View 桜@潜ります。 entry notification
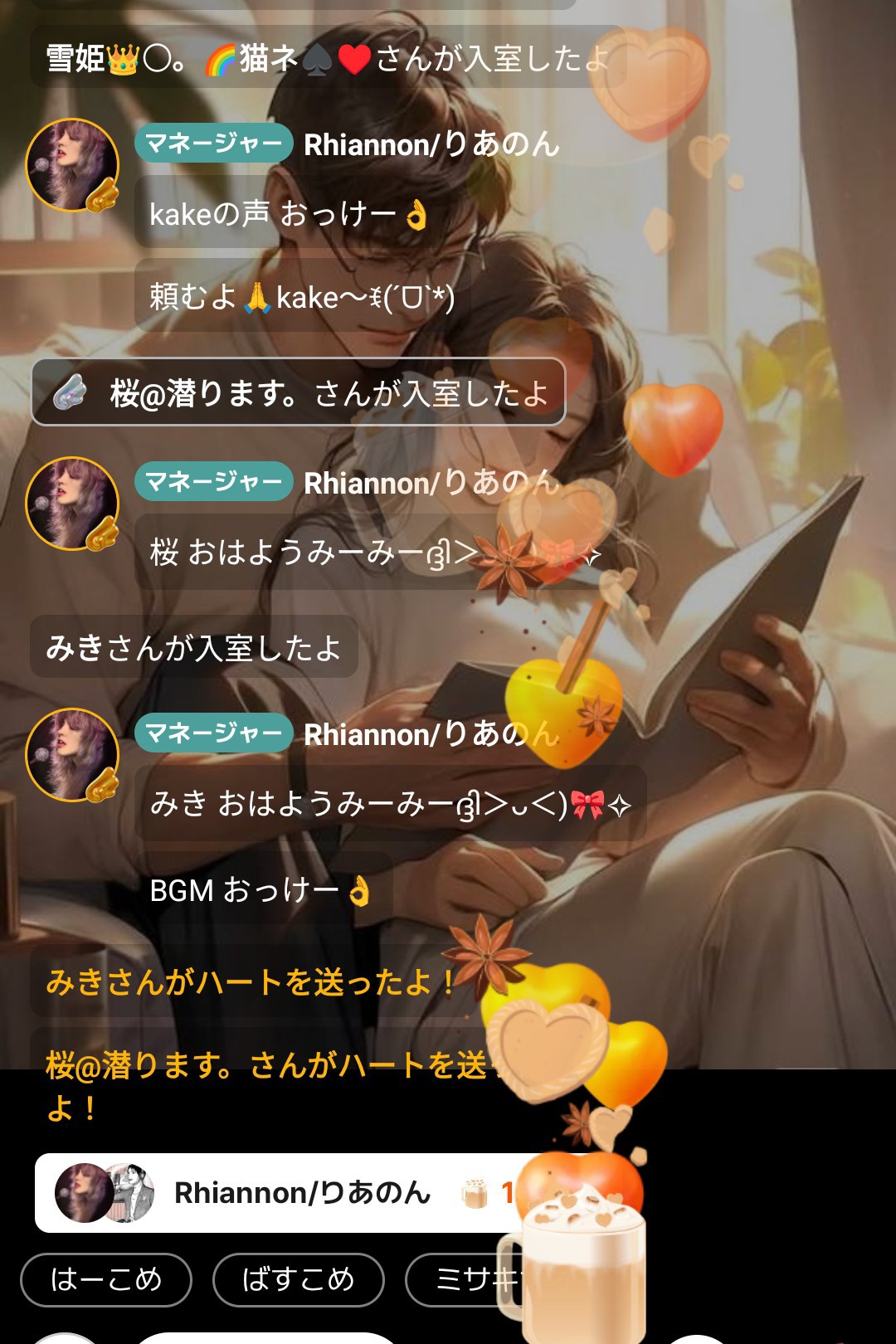The image size is (896, 1344). pos(299,392)
